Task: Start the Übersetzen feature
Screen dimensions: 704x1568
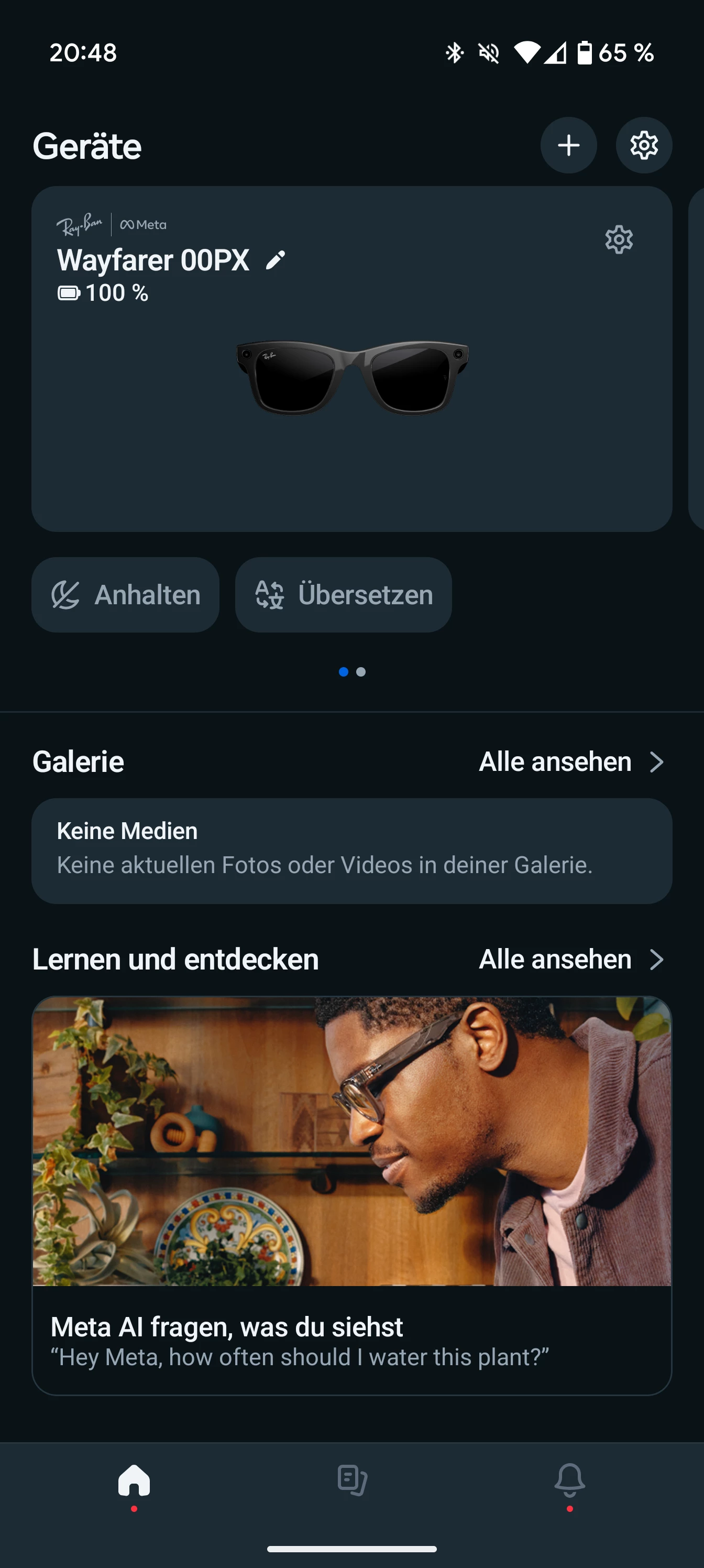Action: [x=343, y=595]
